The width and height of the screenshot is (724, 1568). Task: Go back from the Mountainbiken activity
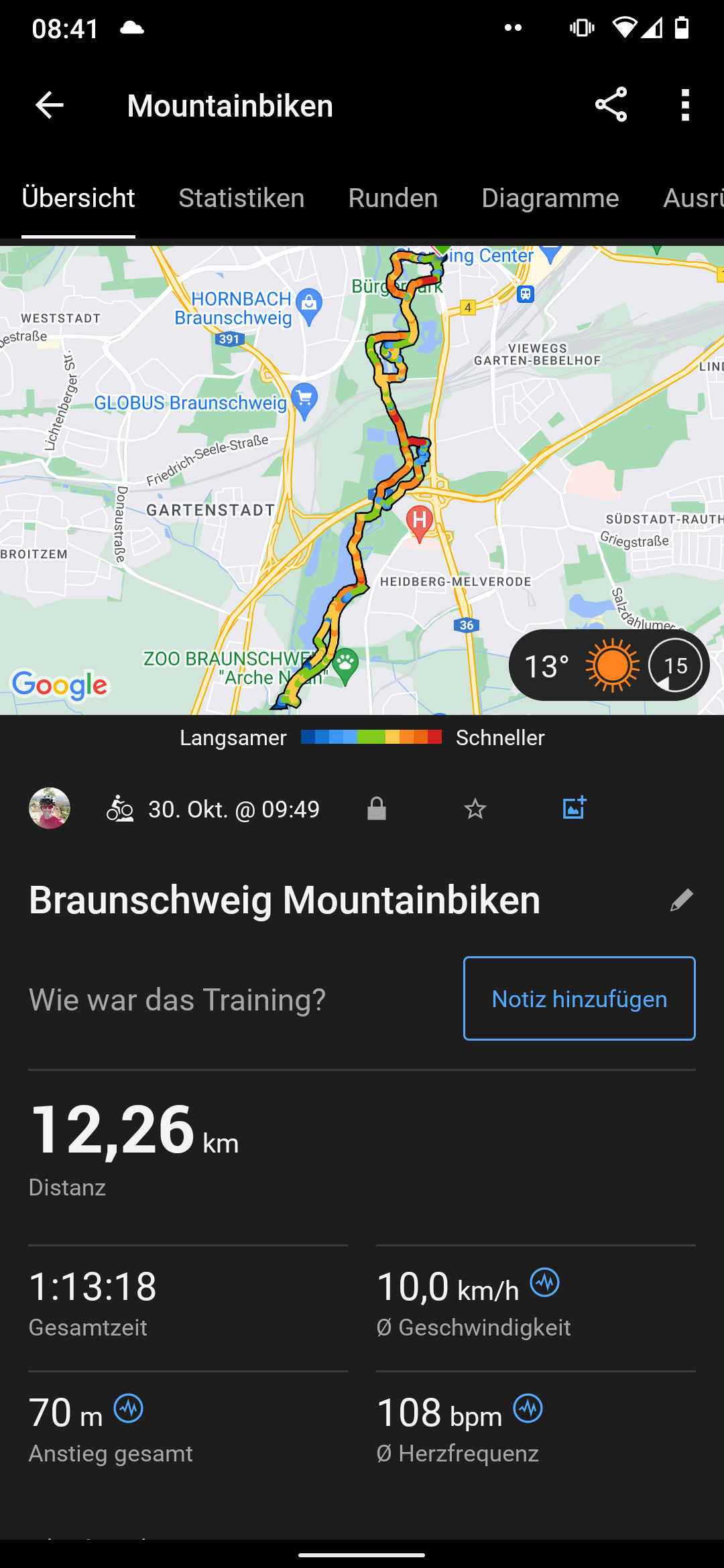pos(49,105)
